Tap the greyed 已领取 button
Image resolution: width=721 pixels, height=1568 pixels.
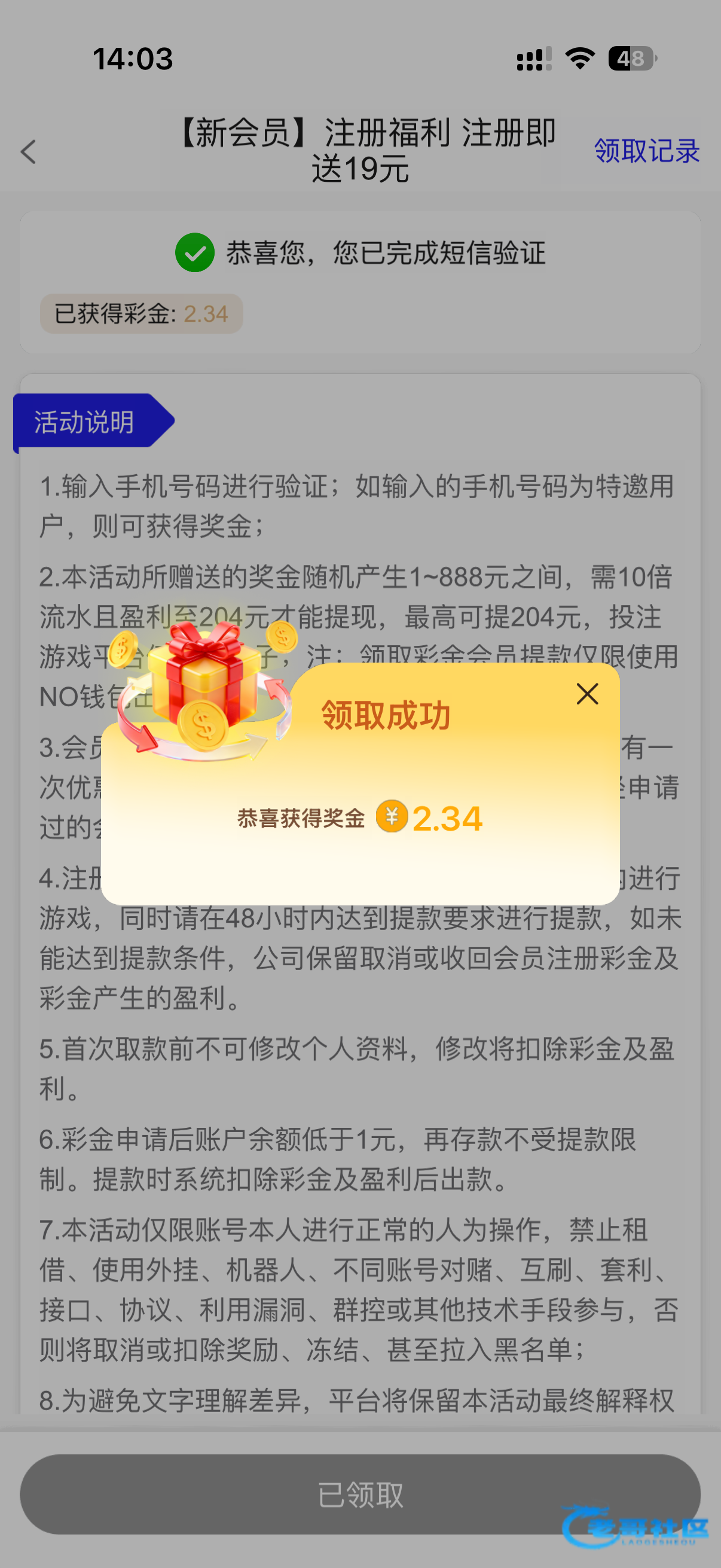(360, 1494)
